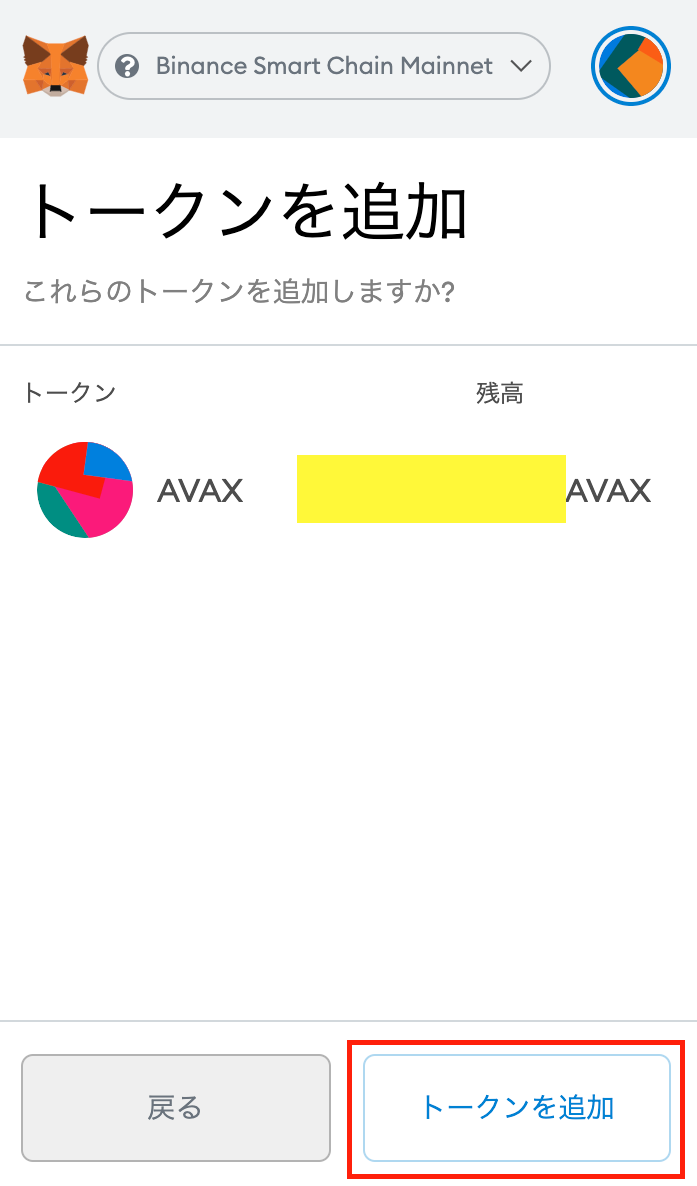Tap the MetaMask fox logo

point(54,67)
